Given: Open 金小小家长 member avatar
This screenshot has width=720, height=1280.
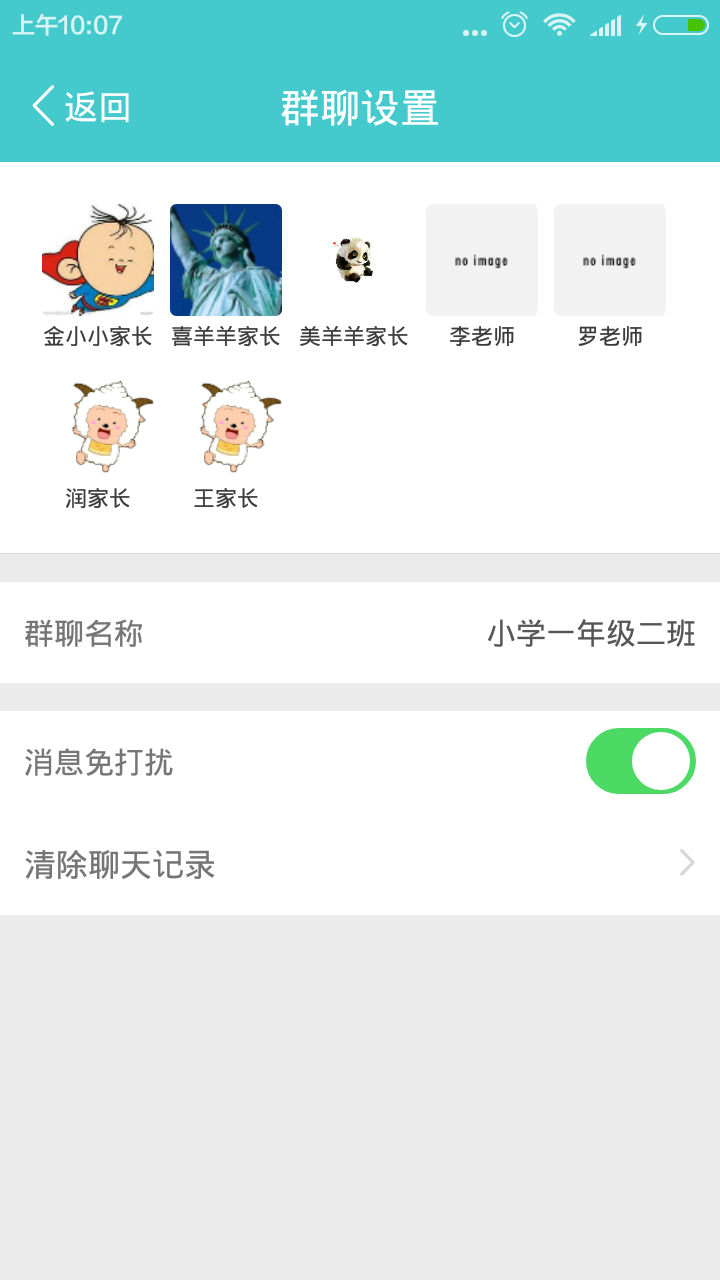Looking at the screenshot, I should pos(98,260).
